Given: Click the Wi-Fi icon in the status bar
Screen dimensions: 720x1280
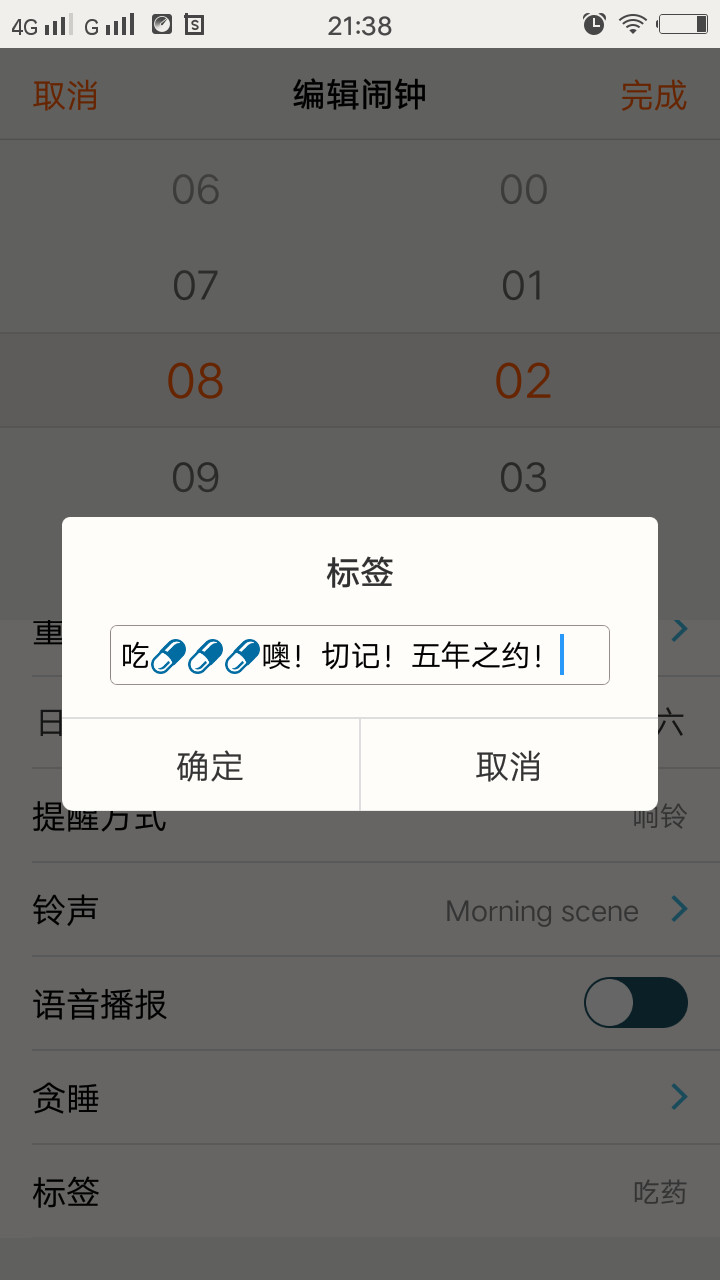Looking at the screenshot, I should 633,25.
